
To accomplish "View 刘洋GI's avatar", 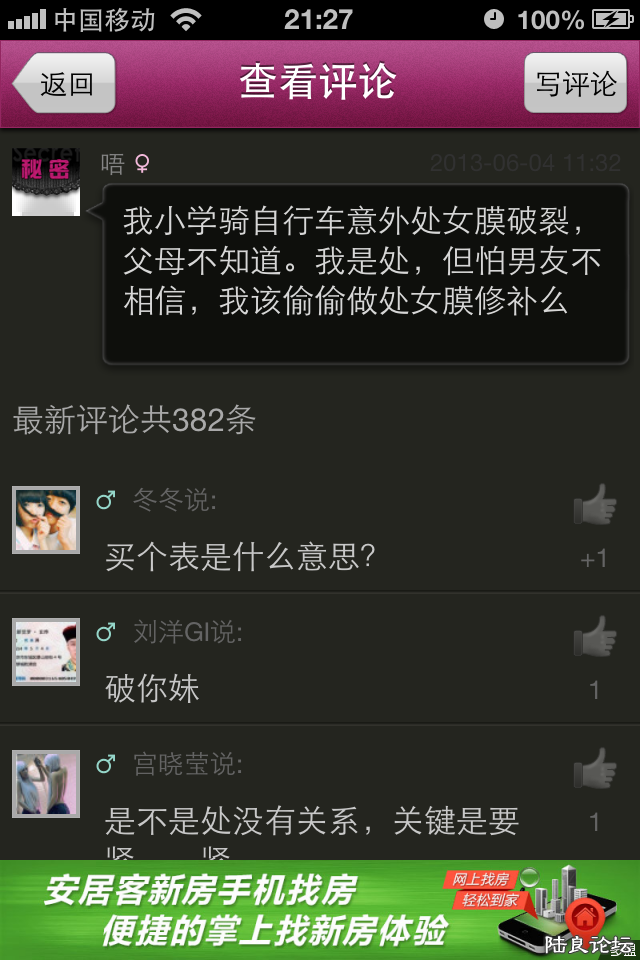I will [x=46, y=652].
